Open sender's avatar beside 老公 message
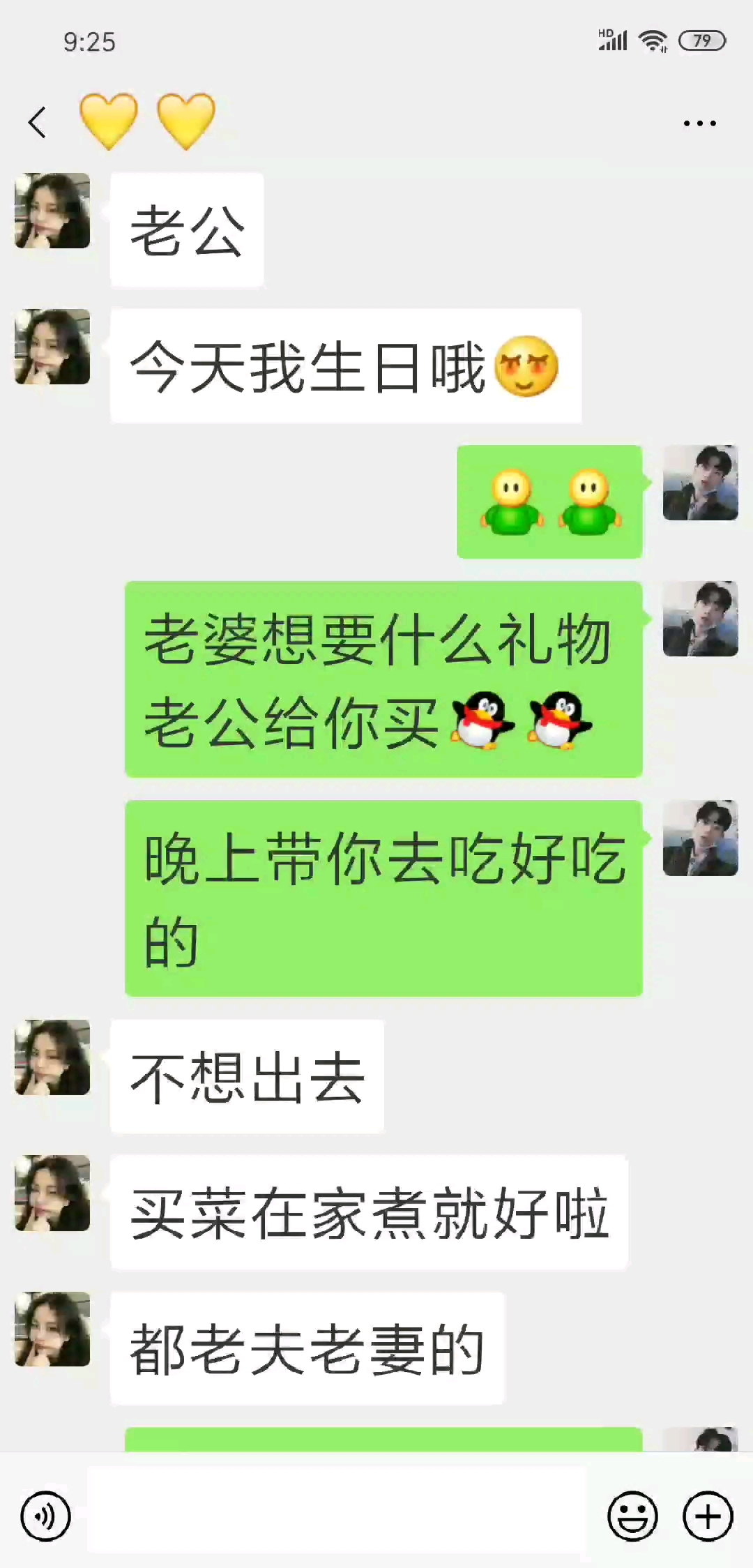 (x=52, y=211)
